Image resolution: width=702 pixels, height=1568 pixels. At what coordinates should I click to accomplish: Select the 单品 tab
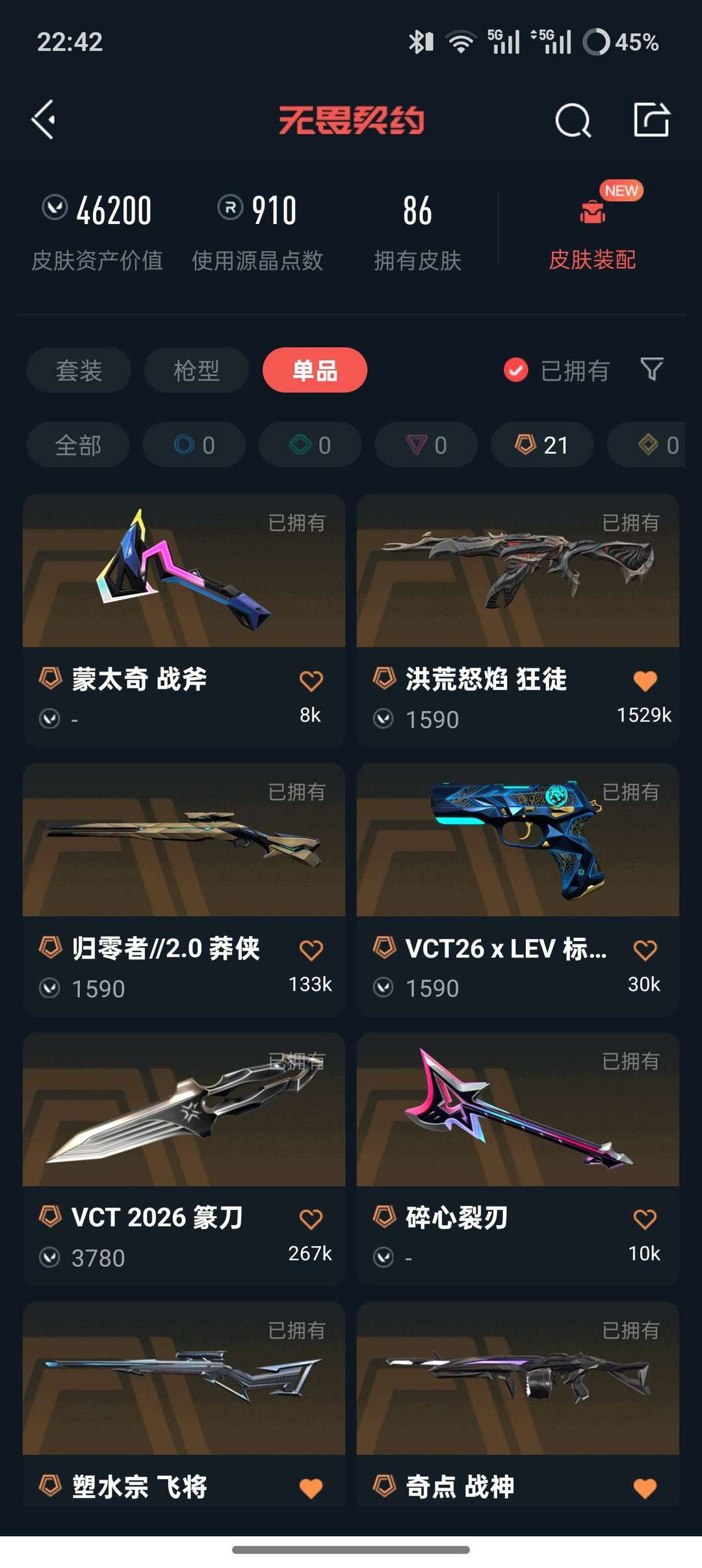point(315,370)
